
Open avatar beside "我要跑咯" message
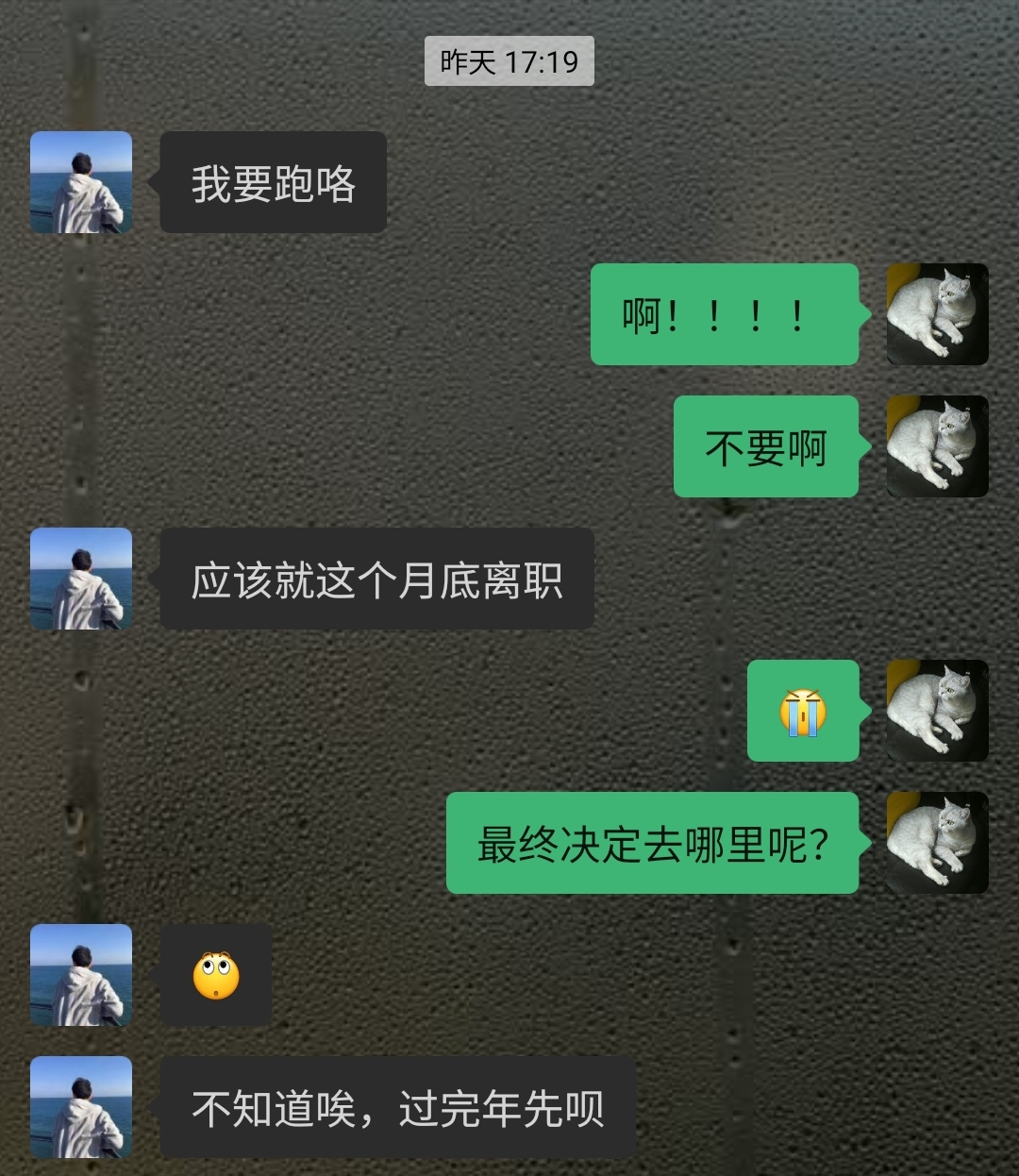81,182
